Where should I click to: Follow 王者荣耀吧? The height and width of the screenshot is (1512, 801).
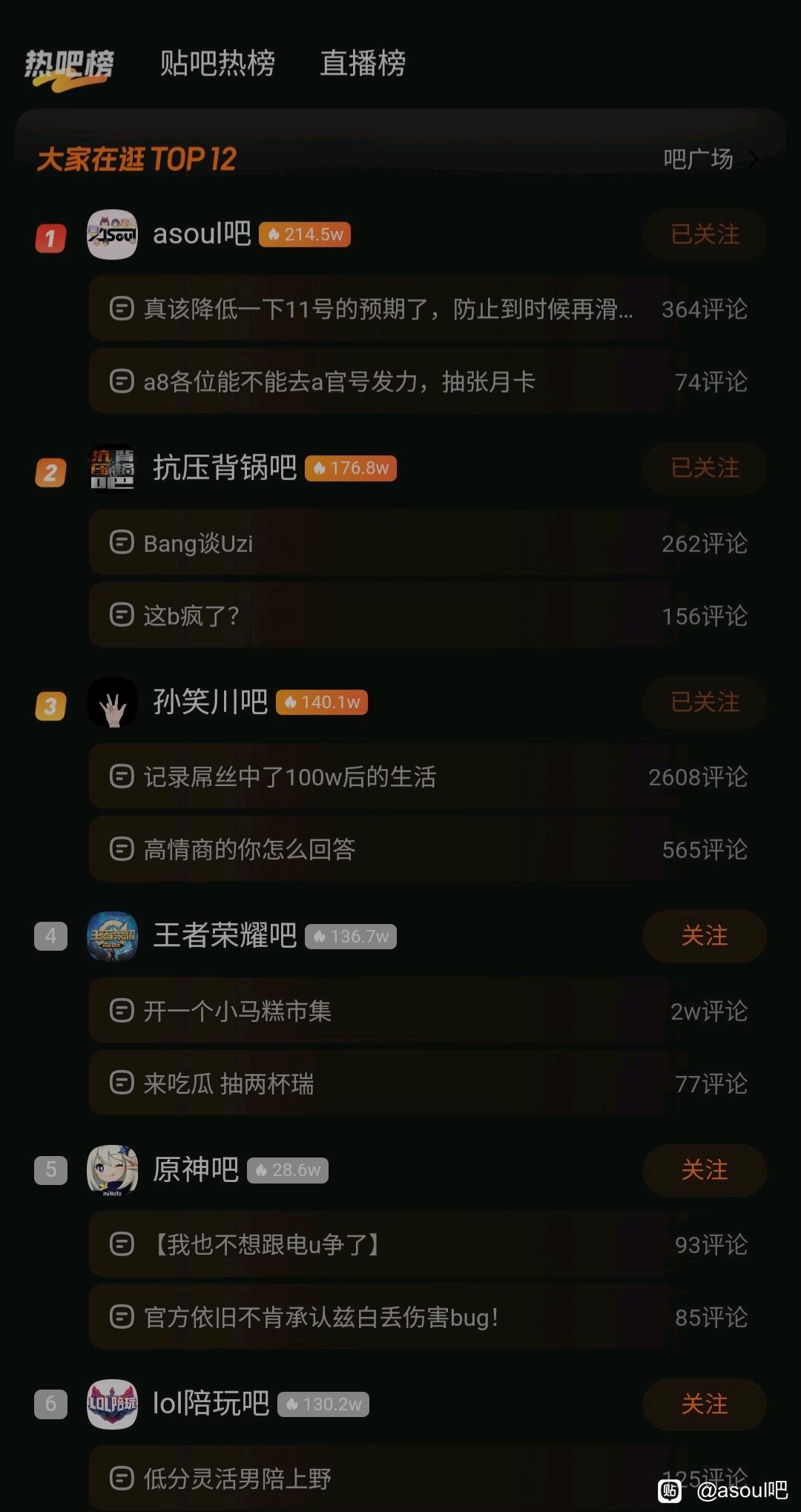(705, 936)
